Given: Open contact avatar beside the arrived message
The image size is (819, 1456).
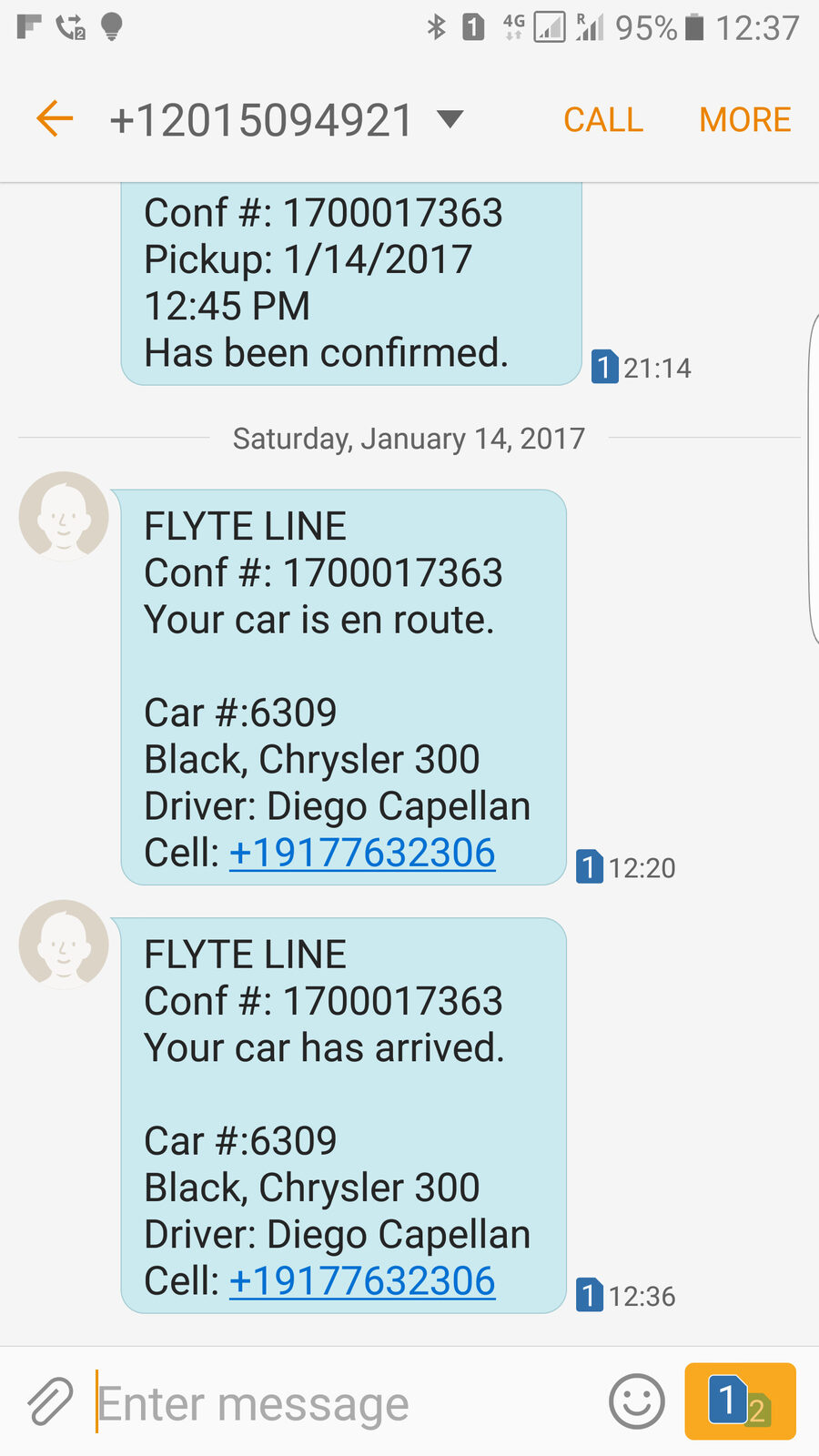Looking at the screenshot, I should tap(64, 945).
